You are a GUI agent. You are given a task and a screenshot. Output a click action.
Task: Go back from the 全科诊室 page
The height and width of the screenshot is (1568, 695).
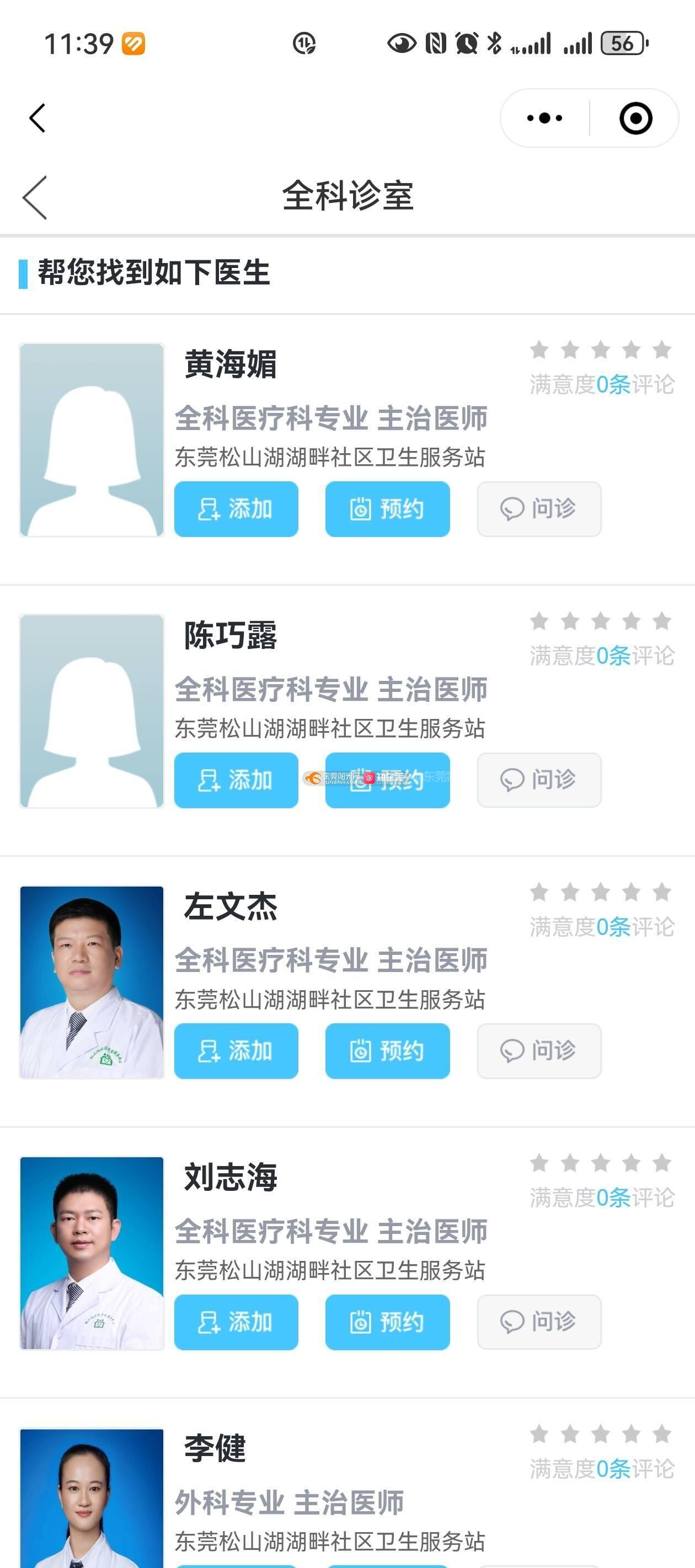click(x=35, y=197)
